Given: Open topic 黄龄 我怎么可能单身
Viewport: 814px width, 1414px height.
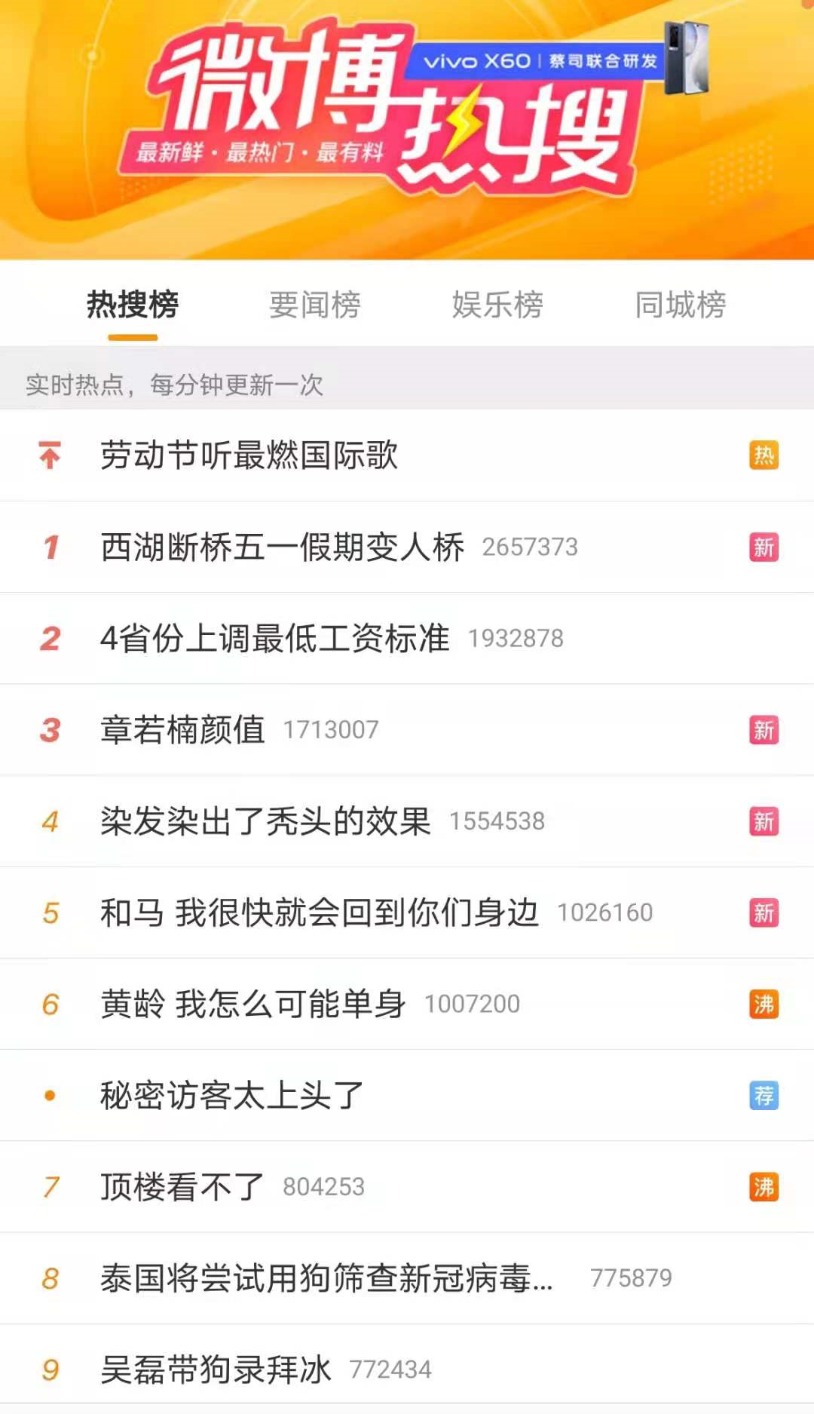Looking at the screenshot, I should [407, 1004].
